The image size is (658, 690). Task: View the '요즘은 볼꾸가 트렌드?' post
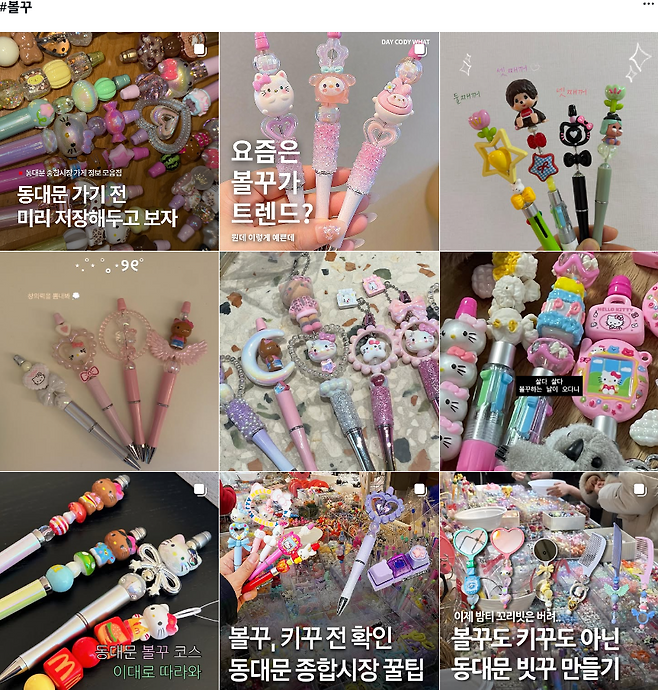click(x=328, y=141)
